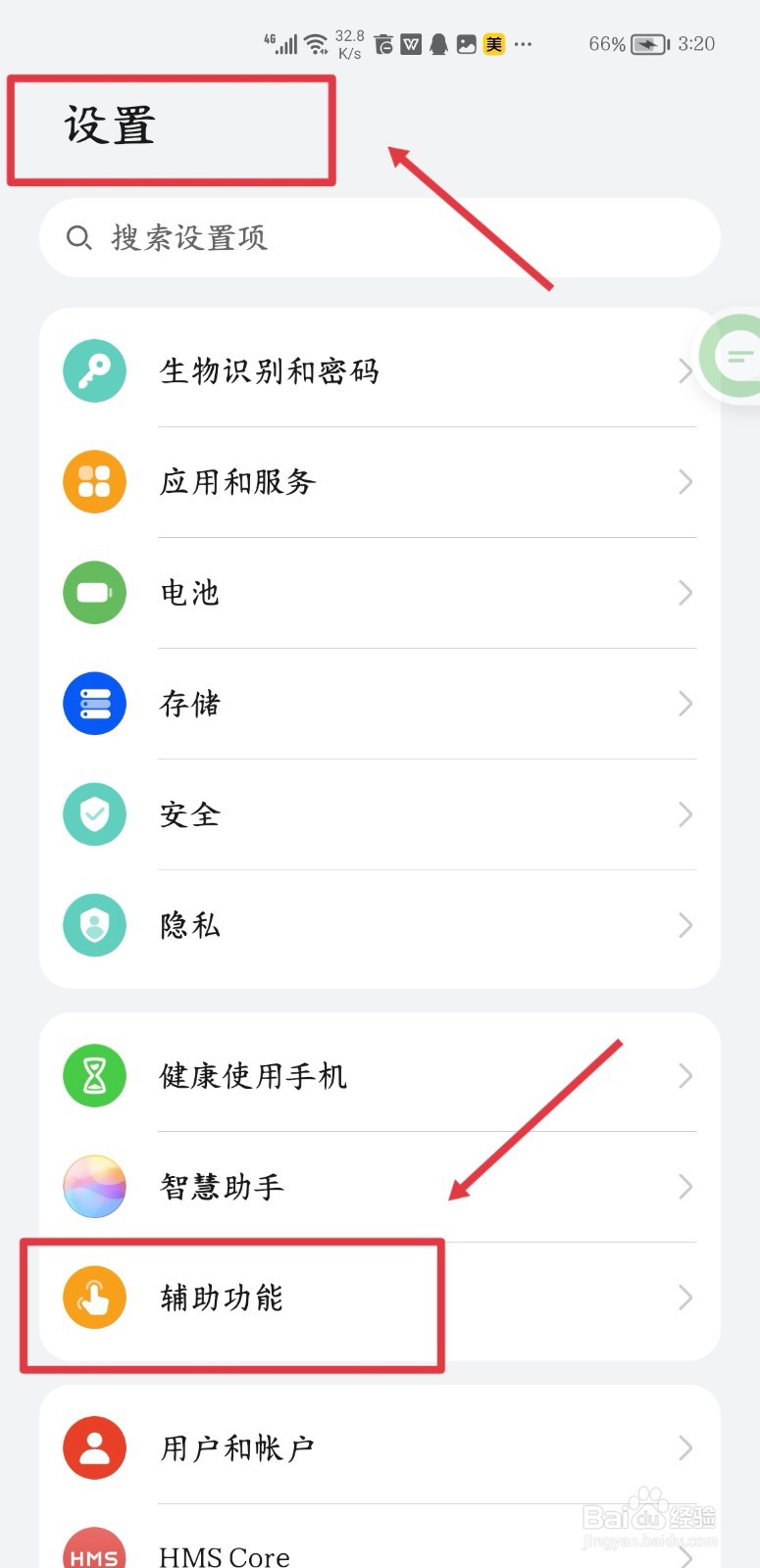
Task: Select the green battery icon for 电池
Action: pos(94,593)
